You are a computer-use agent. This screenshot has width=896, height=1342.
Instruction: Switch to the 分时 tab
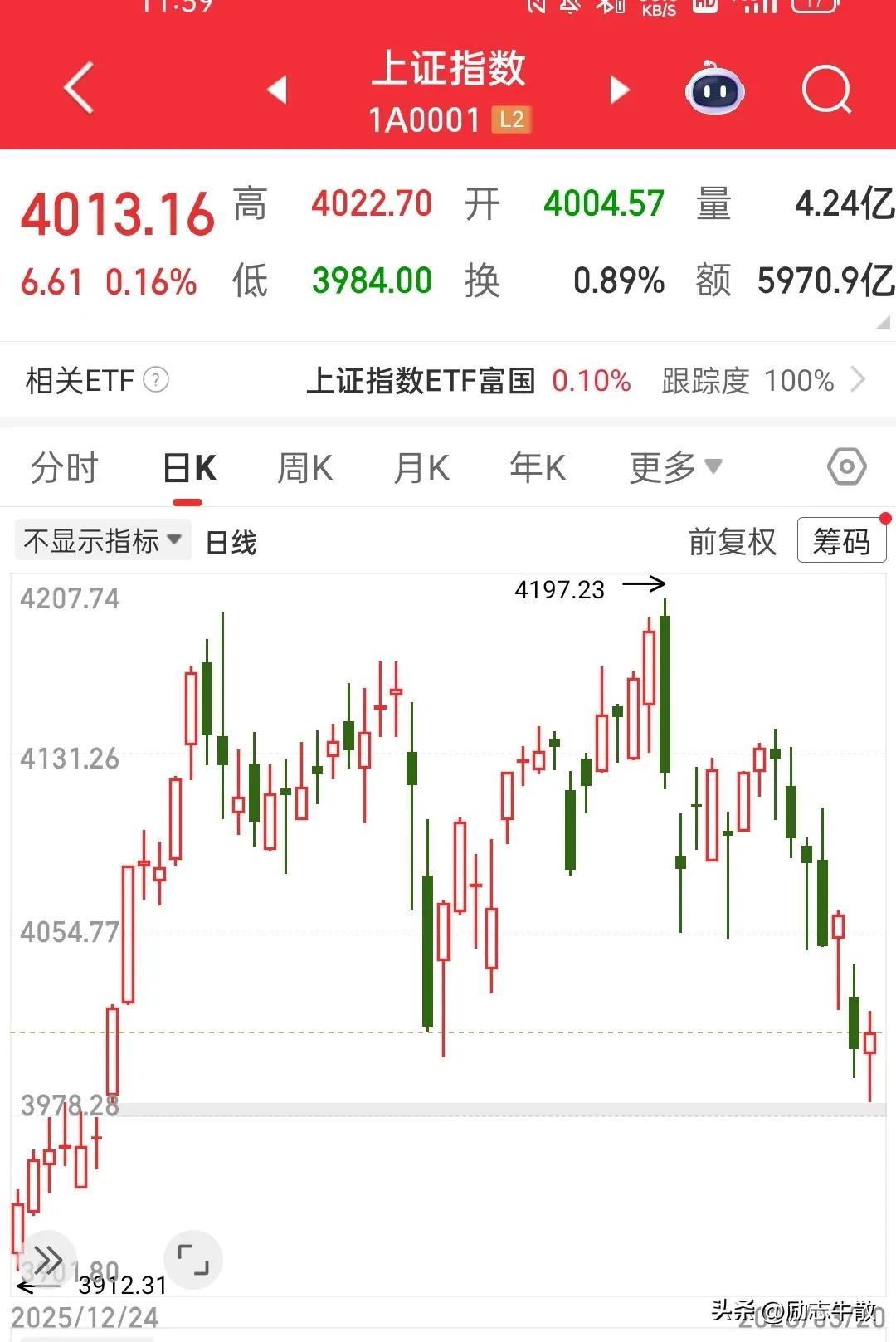[66, 467]
